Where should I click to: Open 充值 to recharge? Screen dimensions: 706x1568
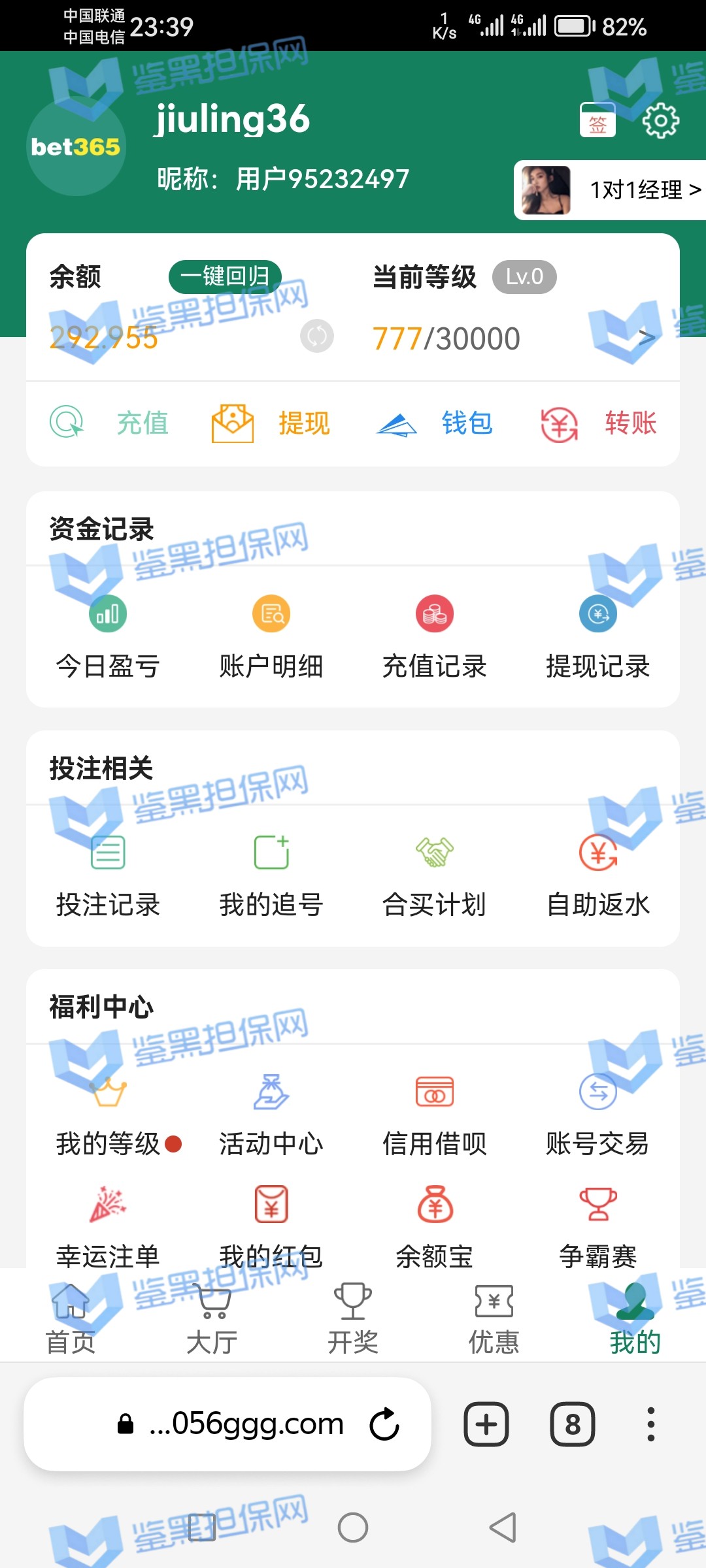pyautogui.click(x=110, y=423)
